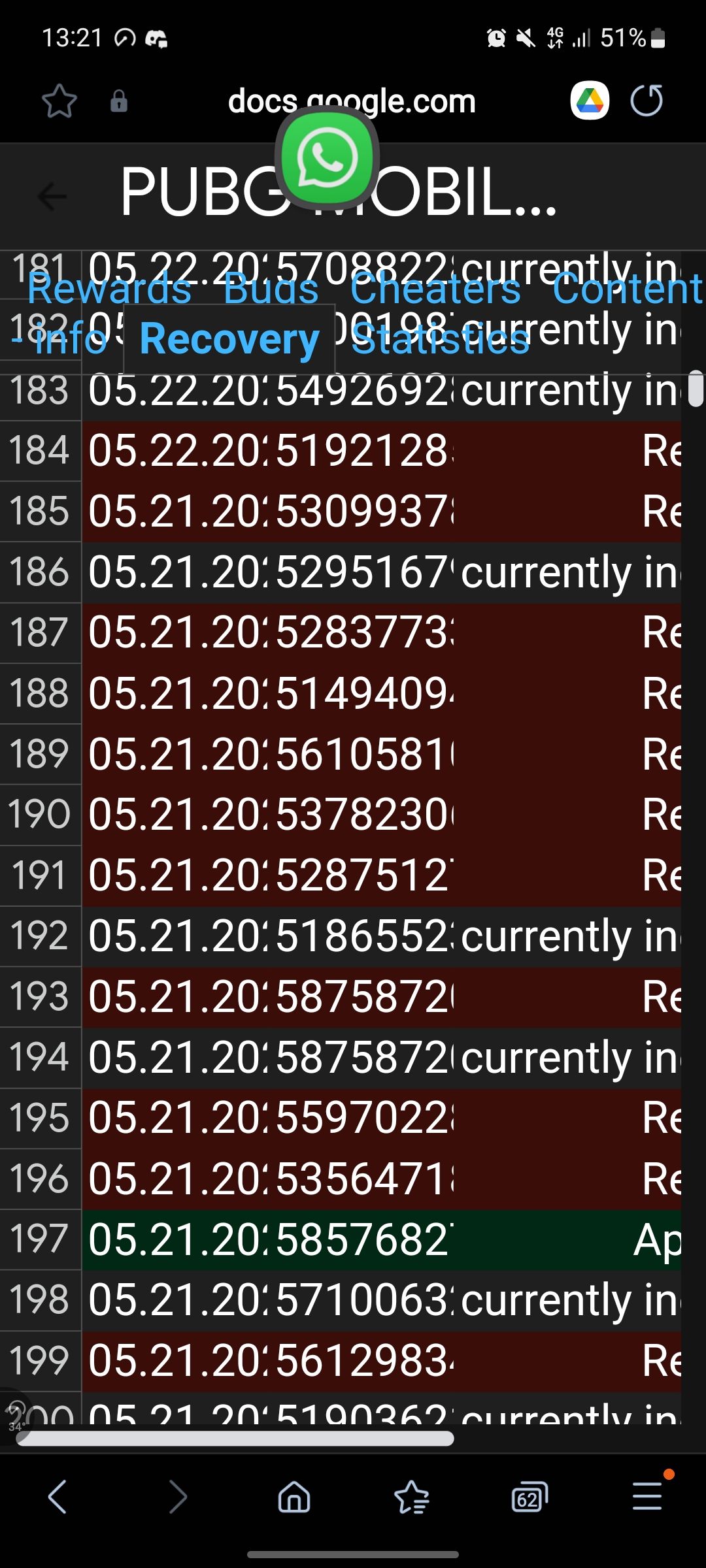Select the Recovery sheet tab
706x1568 pixels.
pyautogui.click(x=229, y=339)
